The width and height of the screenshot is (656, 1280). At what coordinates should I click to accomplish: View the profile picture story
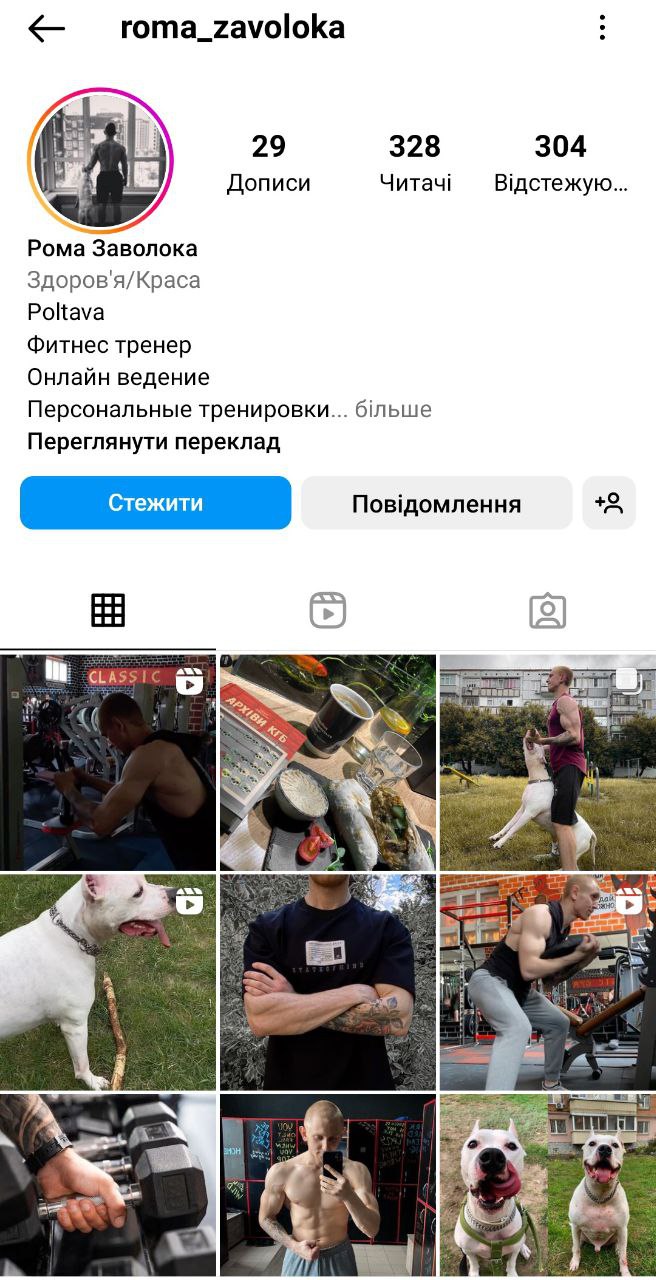[x=100, y=160]
